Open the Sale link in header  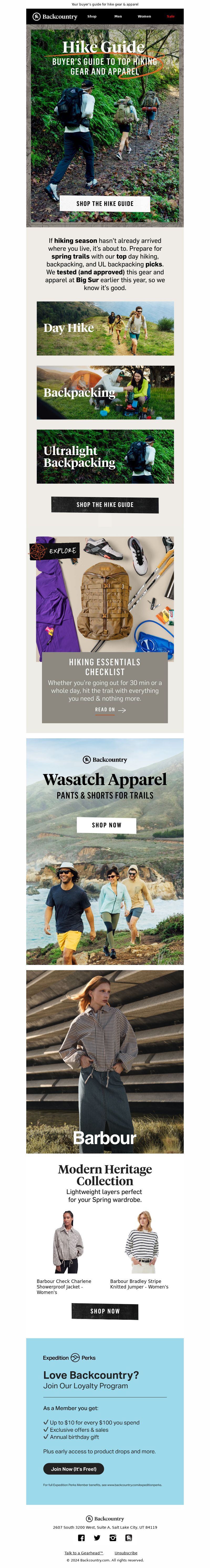pyautogui.click(x=170, y=17)
